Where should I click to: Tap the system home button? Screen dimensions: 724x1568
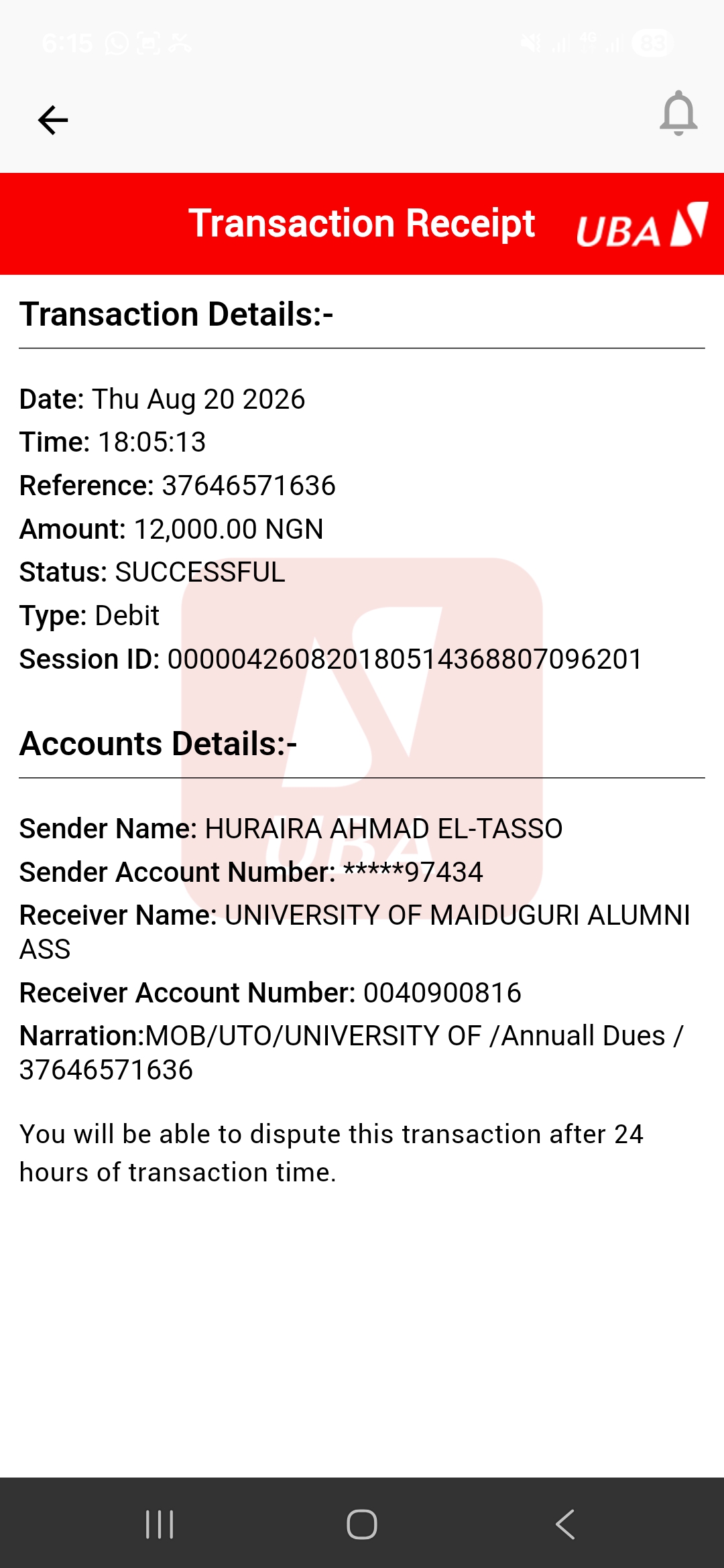pyautogui.click(x=362, y=1524)
